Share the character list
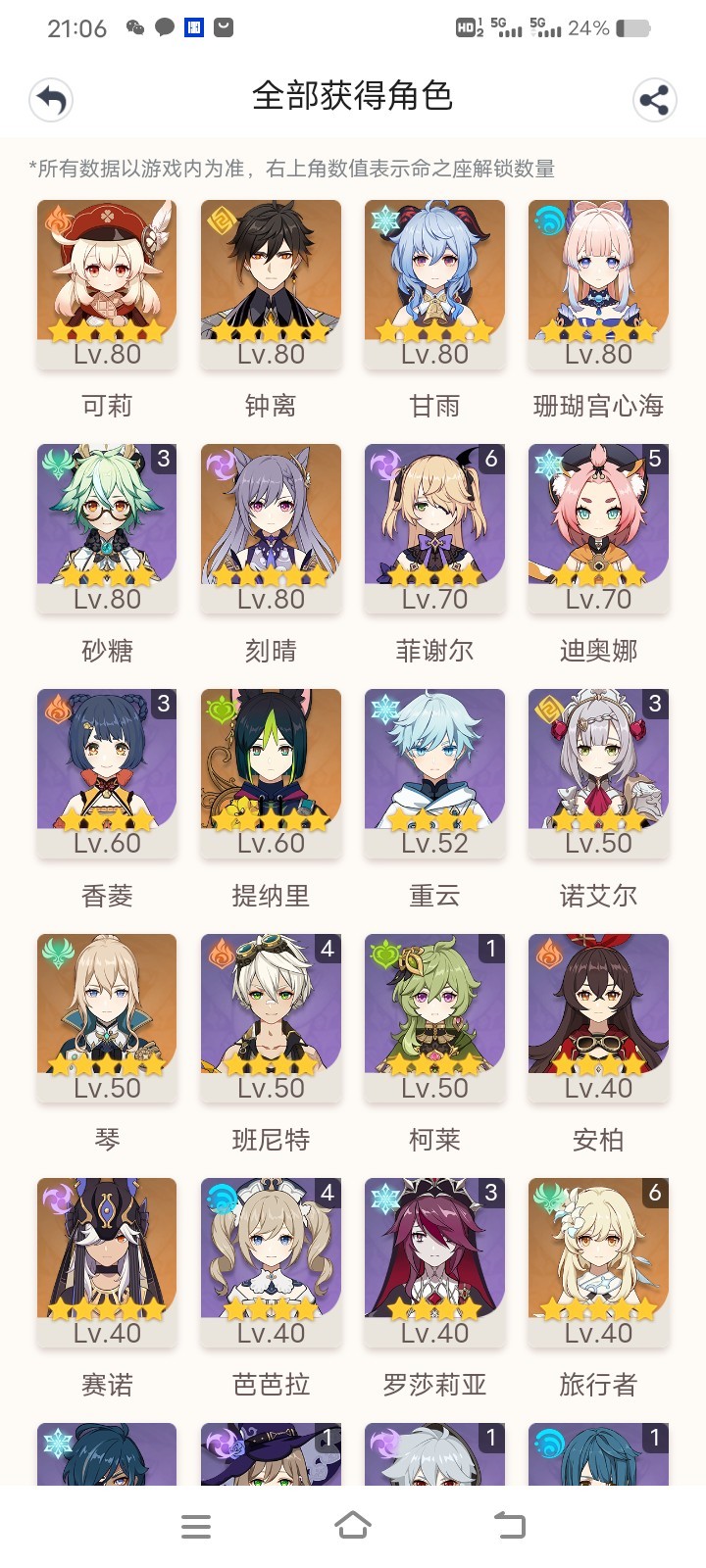Screen dimensions: 706x1568 (654, 99)
